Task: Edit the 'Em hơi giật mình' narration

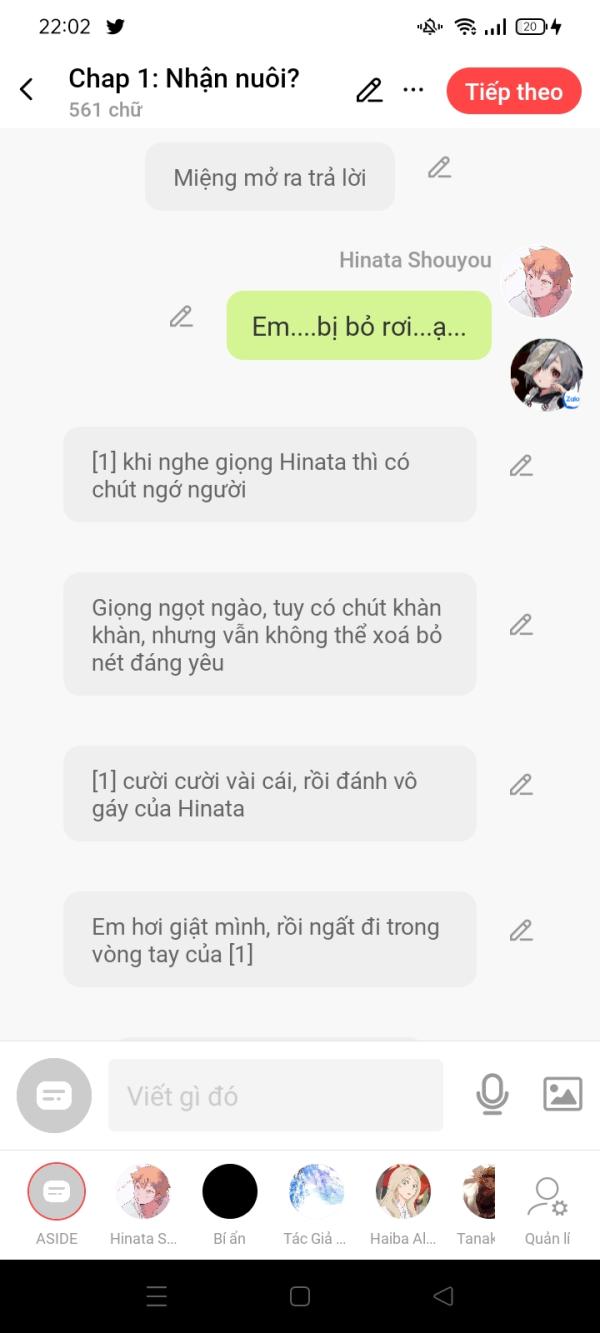Action: coord(520,931)
